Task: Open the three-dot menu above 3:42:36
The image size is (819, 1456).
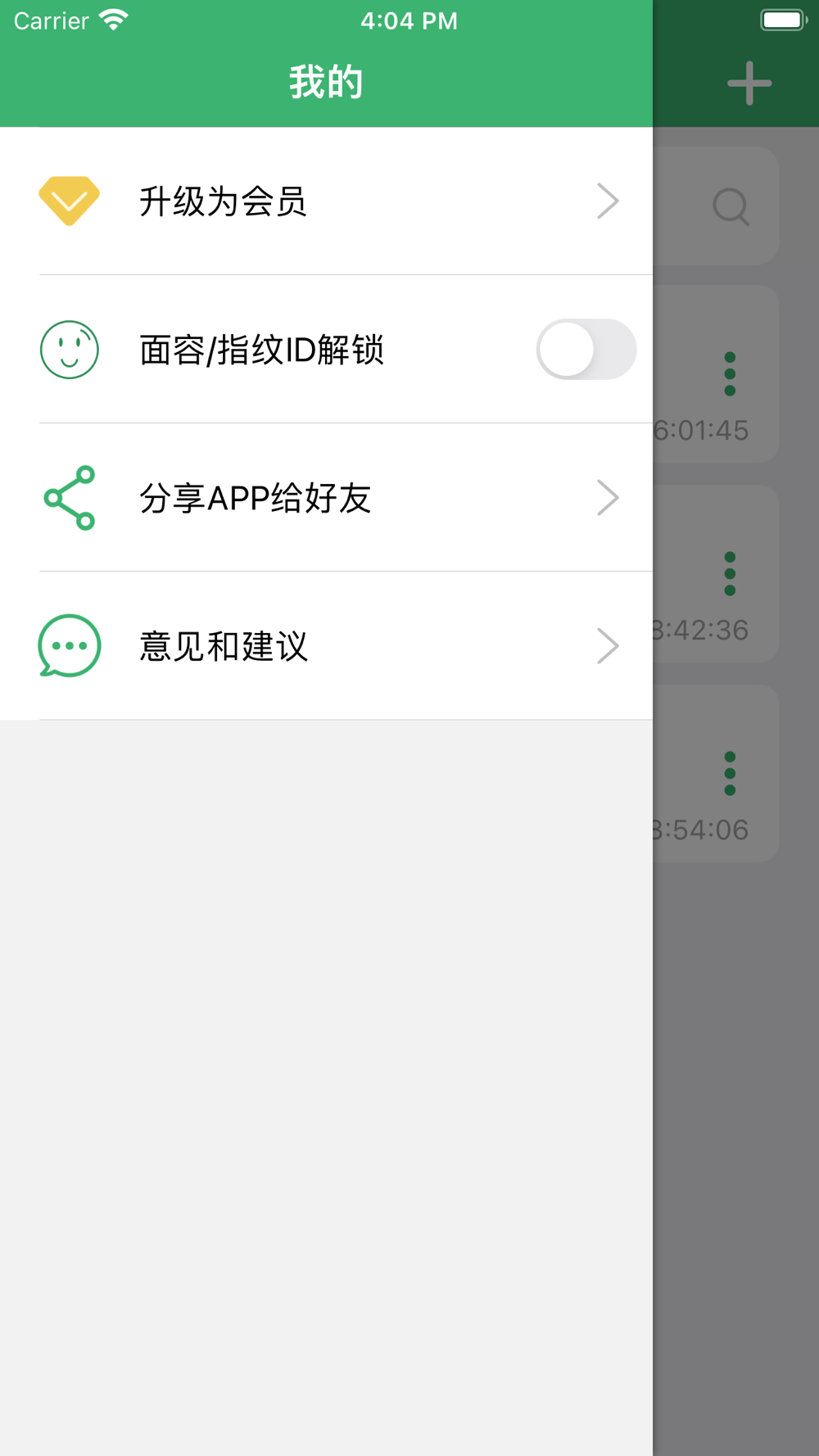Action: [730, 573]
